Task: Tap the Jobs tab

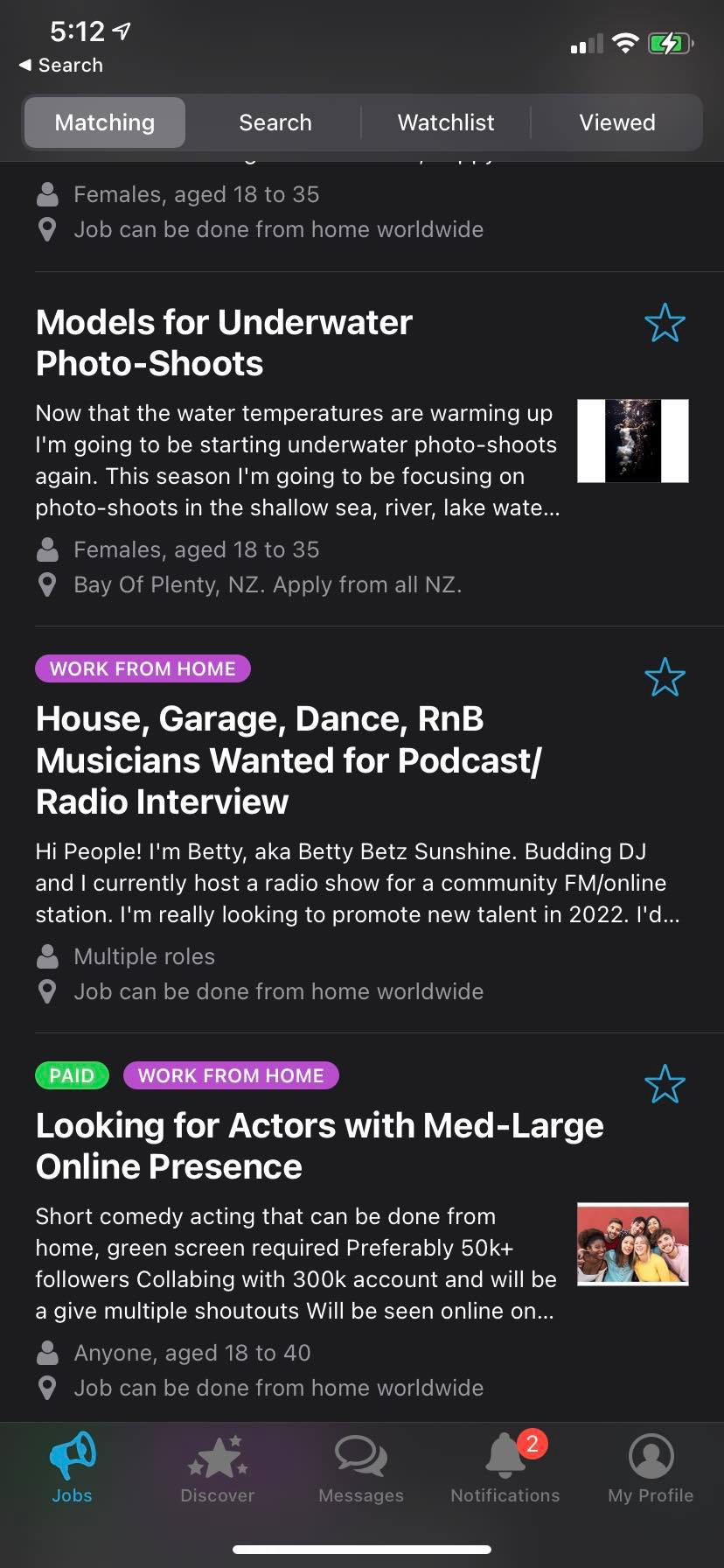Action: point(72,1468)
